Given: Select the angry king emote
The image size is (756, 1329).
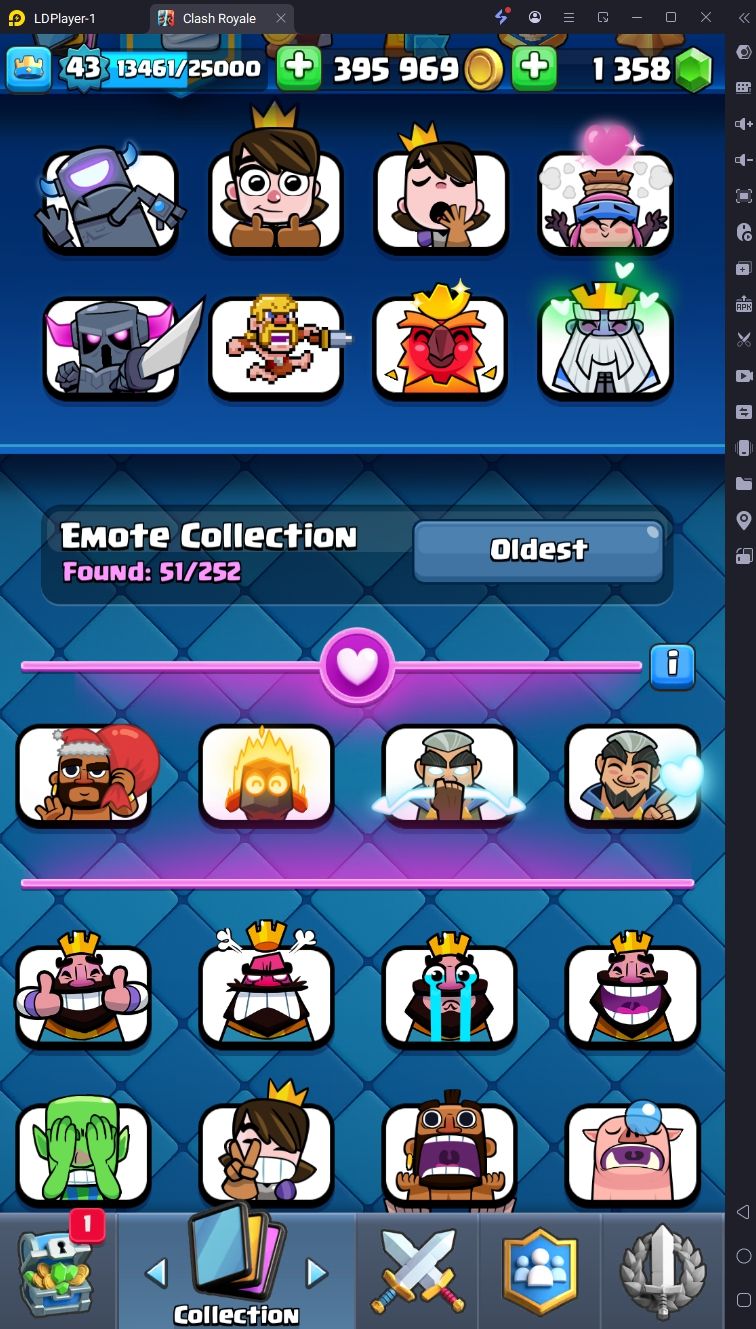Looking at the screenshot, I should click(266, 994).
